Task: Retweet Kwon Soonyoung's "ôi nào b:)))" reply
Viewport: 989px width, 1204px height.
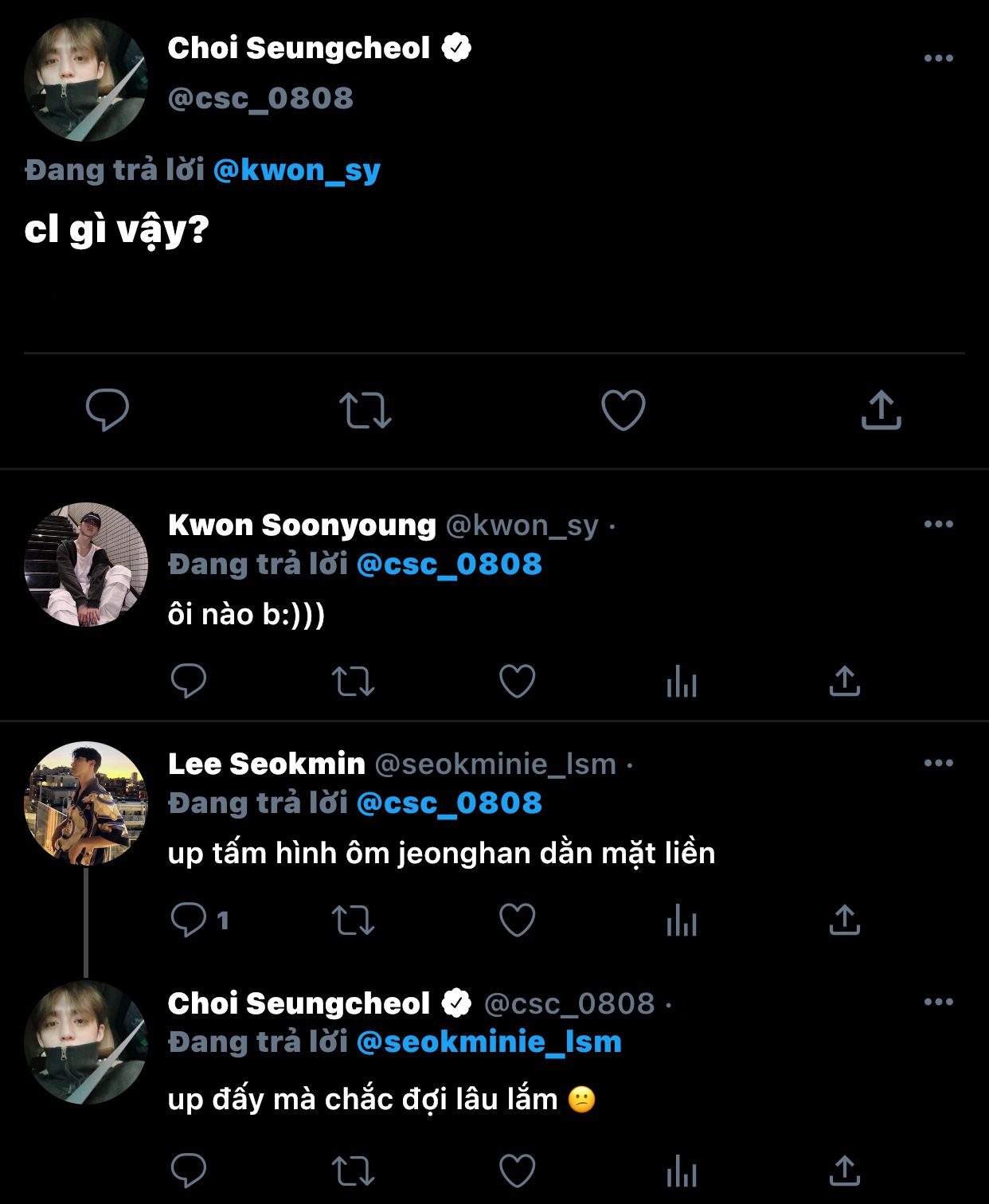Action: pyautogui.click(x=352, y=682)
